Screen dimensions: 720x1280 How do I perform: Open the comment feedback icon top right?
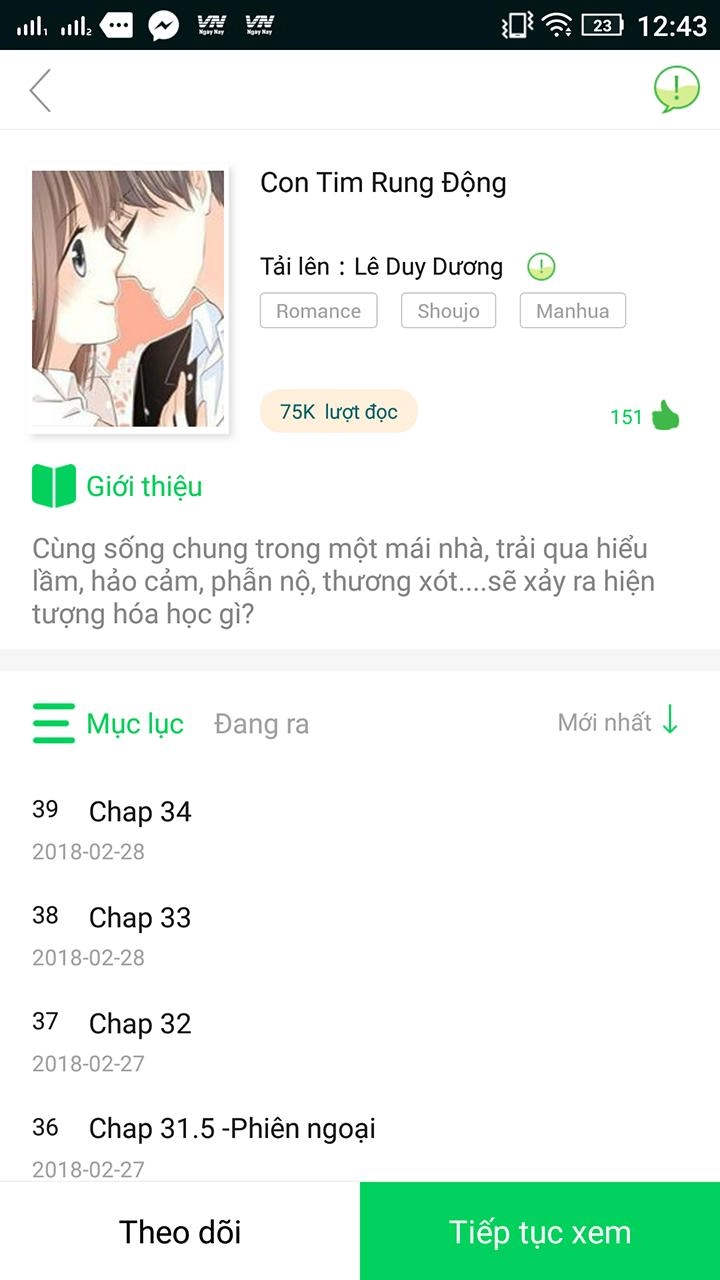tap(675, 89)
